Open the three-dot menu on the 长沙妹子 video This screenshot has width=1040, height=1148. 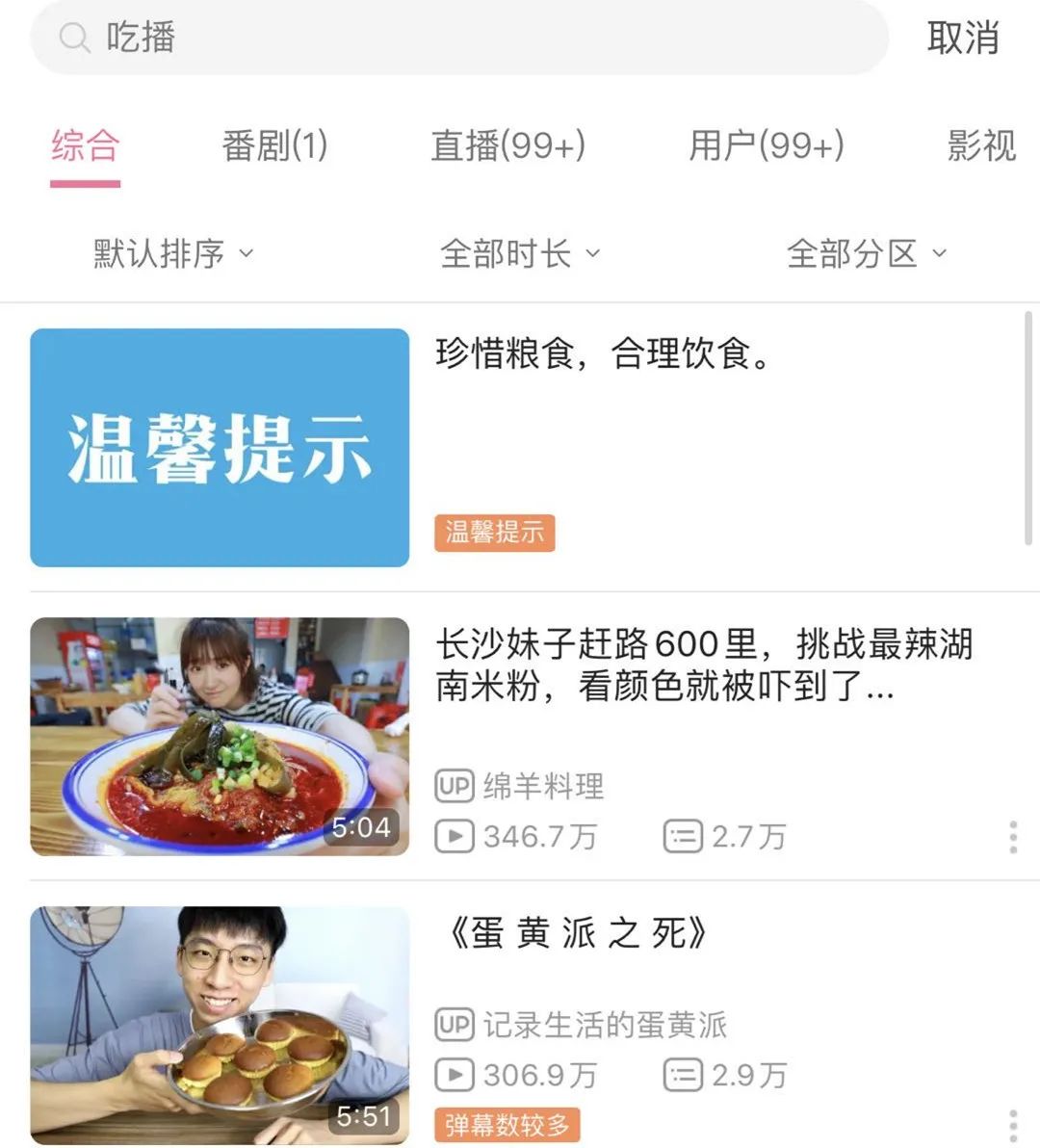click(x=1012, y=838)
